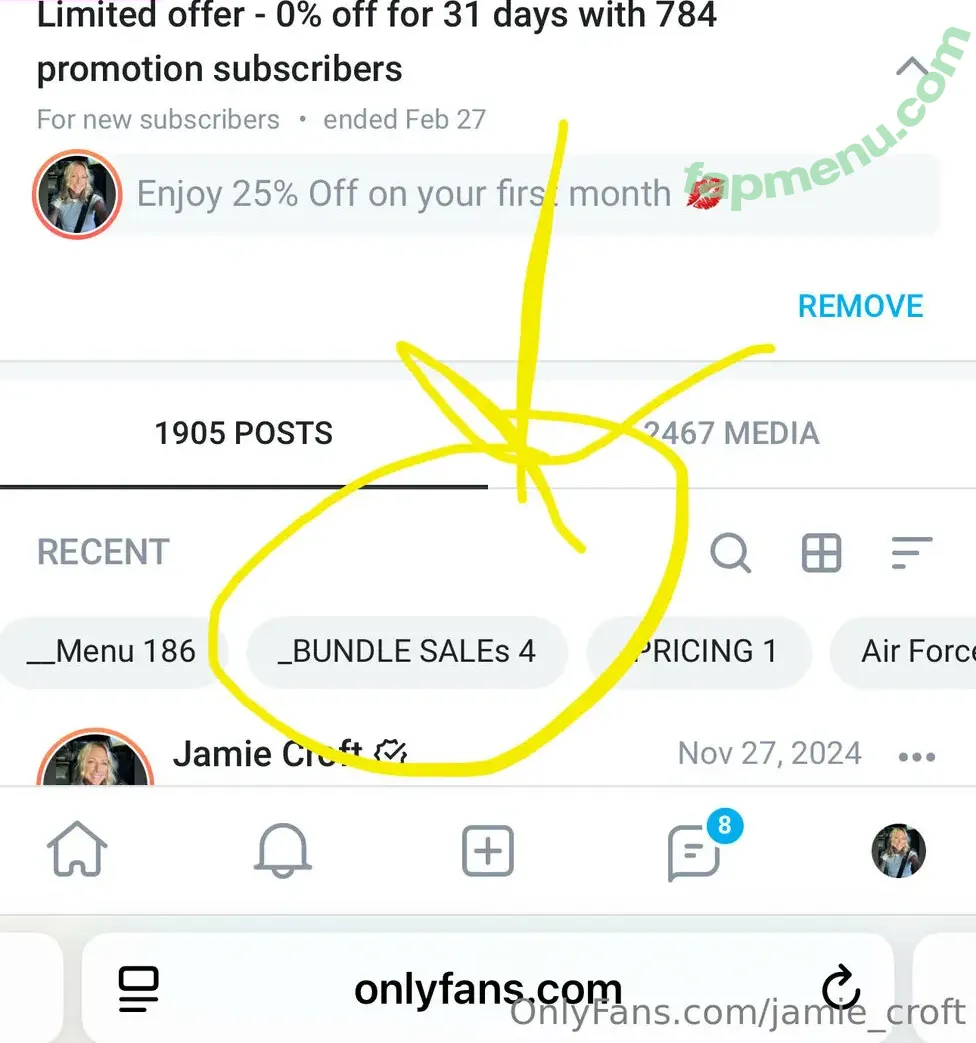Tap REMOVE on the promotion offer
Image resolution: width=976 pixels, height=1043 pixels.
(x=860, y=306)
